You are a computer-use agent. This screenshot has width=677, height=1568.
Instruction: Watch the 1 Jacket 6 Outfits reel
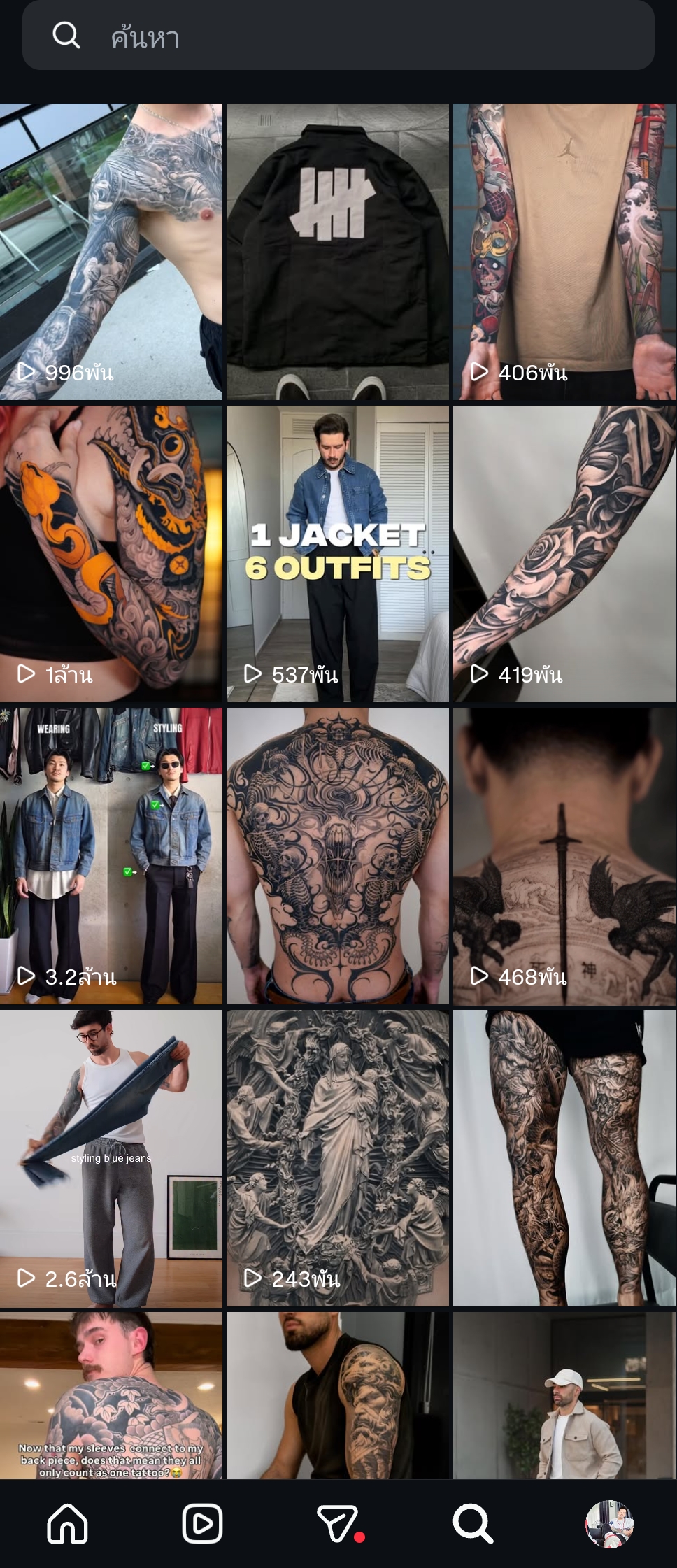point(338,554)
